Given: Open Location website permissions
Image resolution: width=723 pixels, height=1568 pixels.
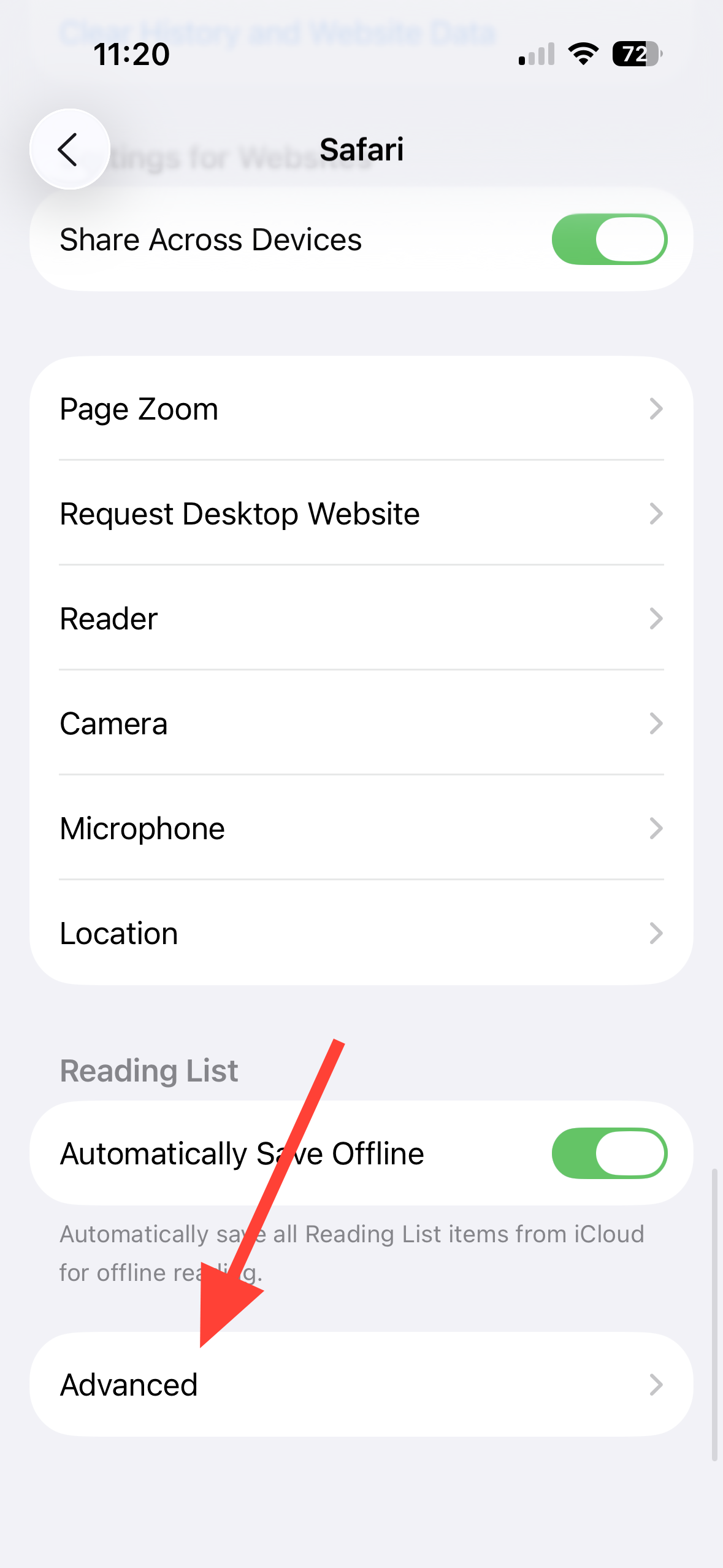Looking at the screenshot, I should pyautogui.click(x=361, y=933).
